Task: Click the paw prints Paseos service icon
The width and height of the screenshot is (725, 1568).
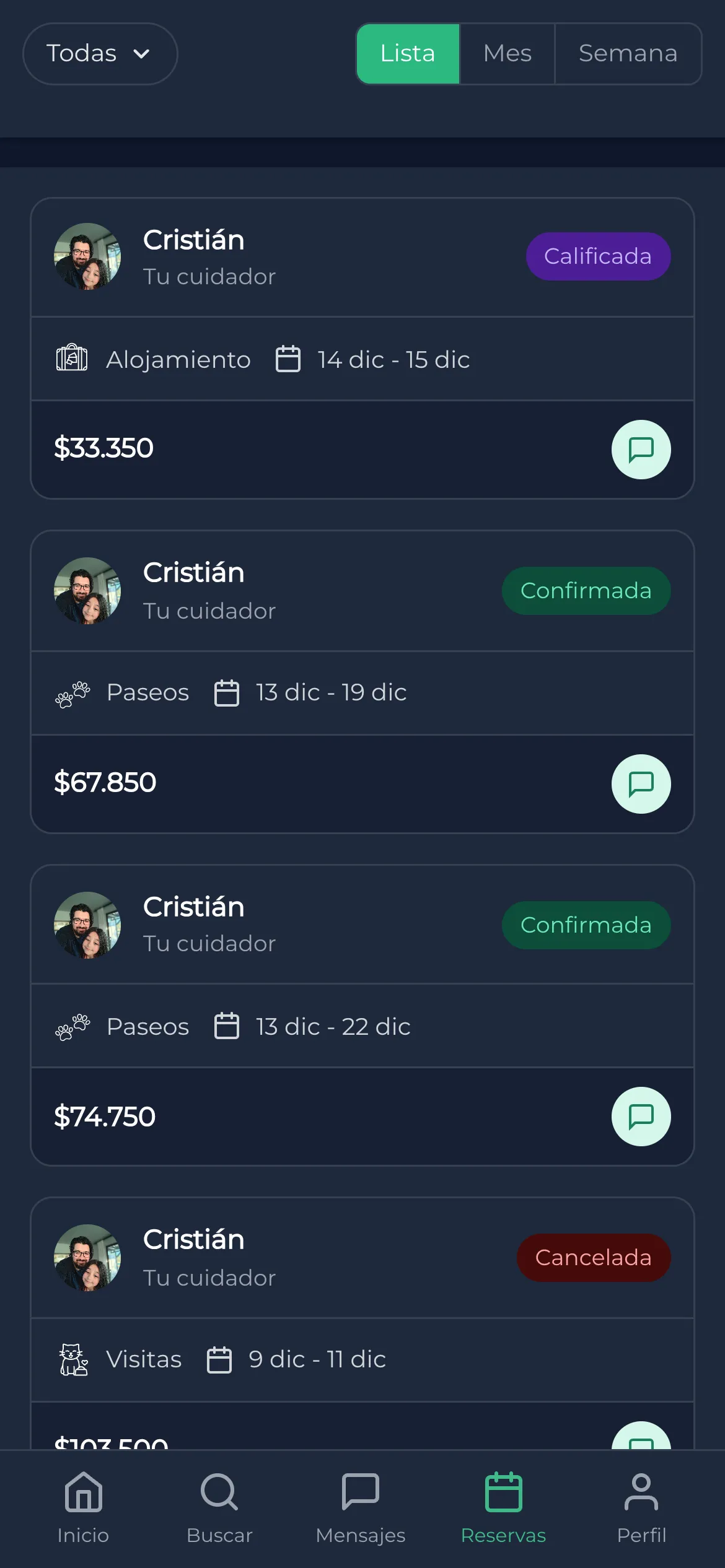Action: point(72,692)
